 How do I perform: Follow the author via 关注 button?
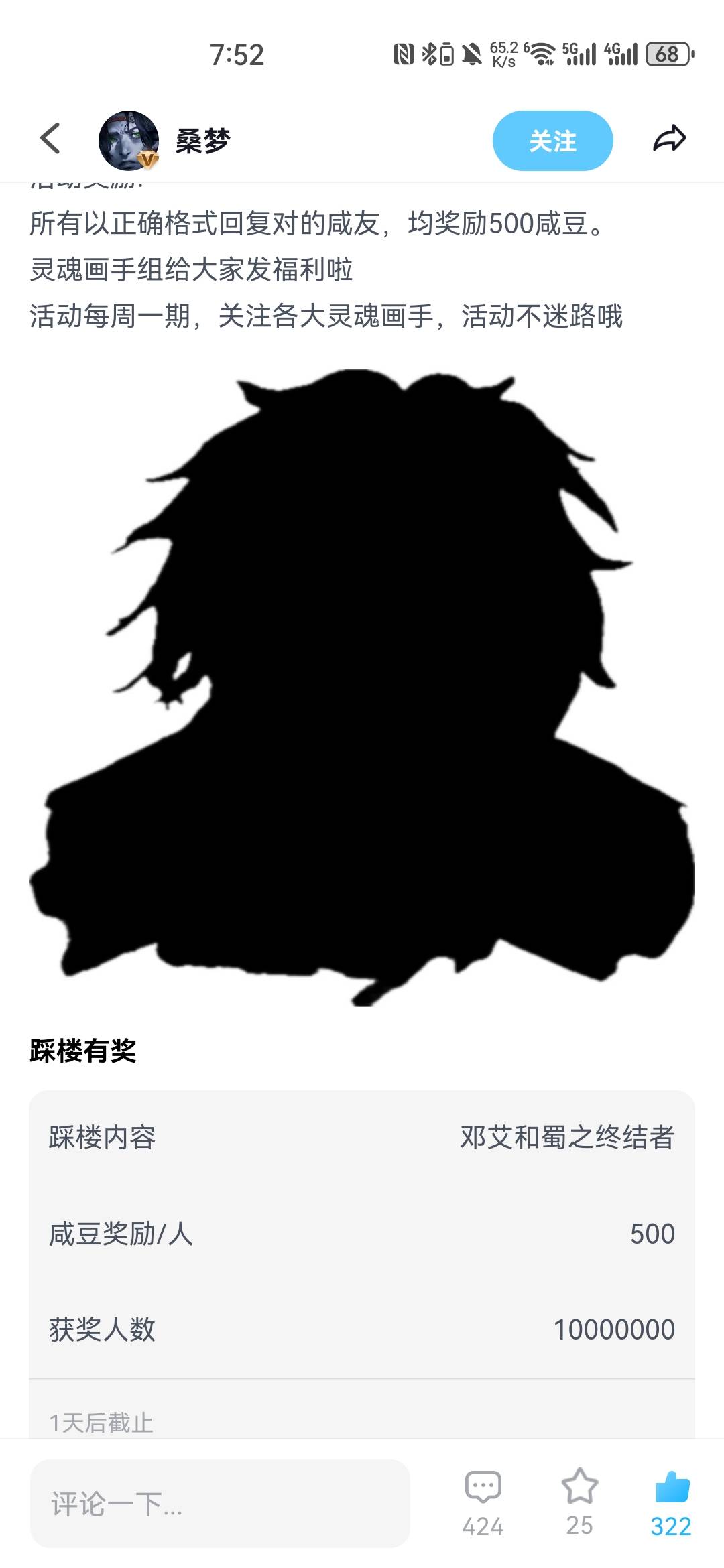[552, 141]
